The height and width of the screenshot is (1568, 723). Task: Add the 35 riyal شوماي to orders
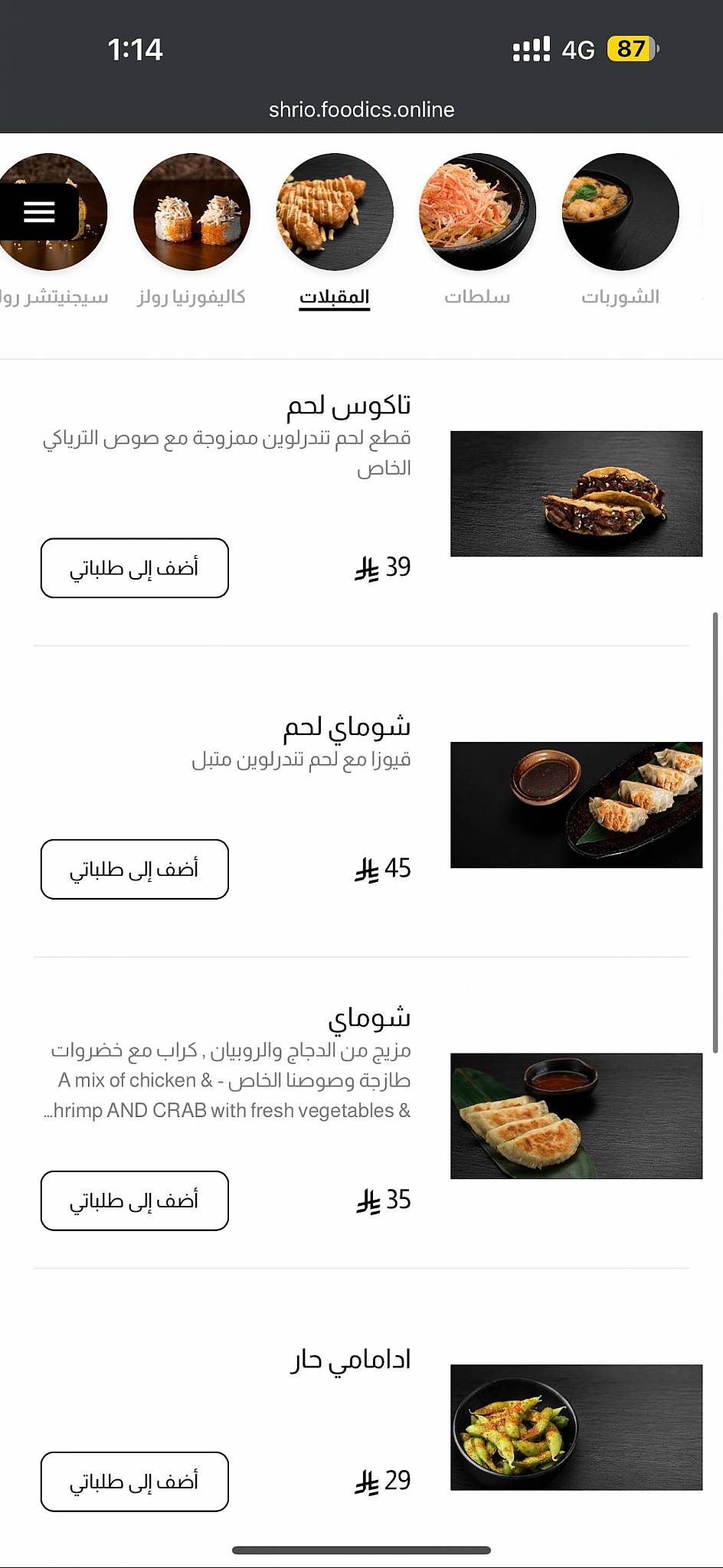click(135, 1200)
